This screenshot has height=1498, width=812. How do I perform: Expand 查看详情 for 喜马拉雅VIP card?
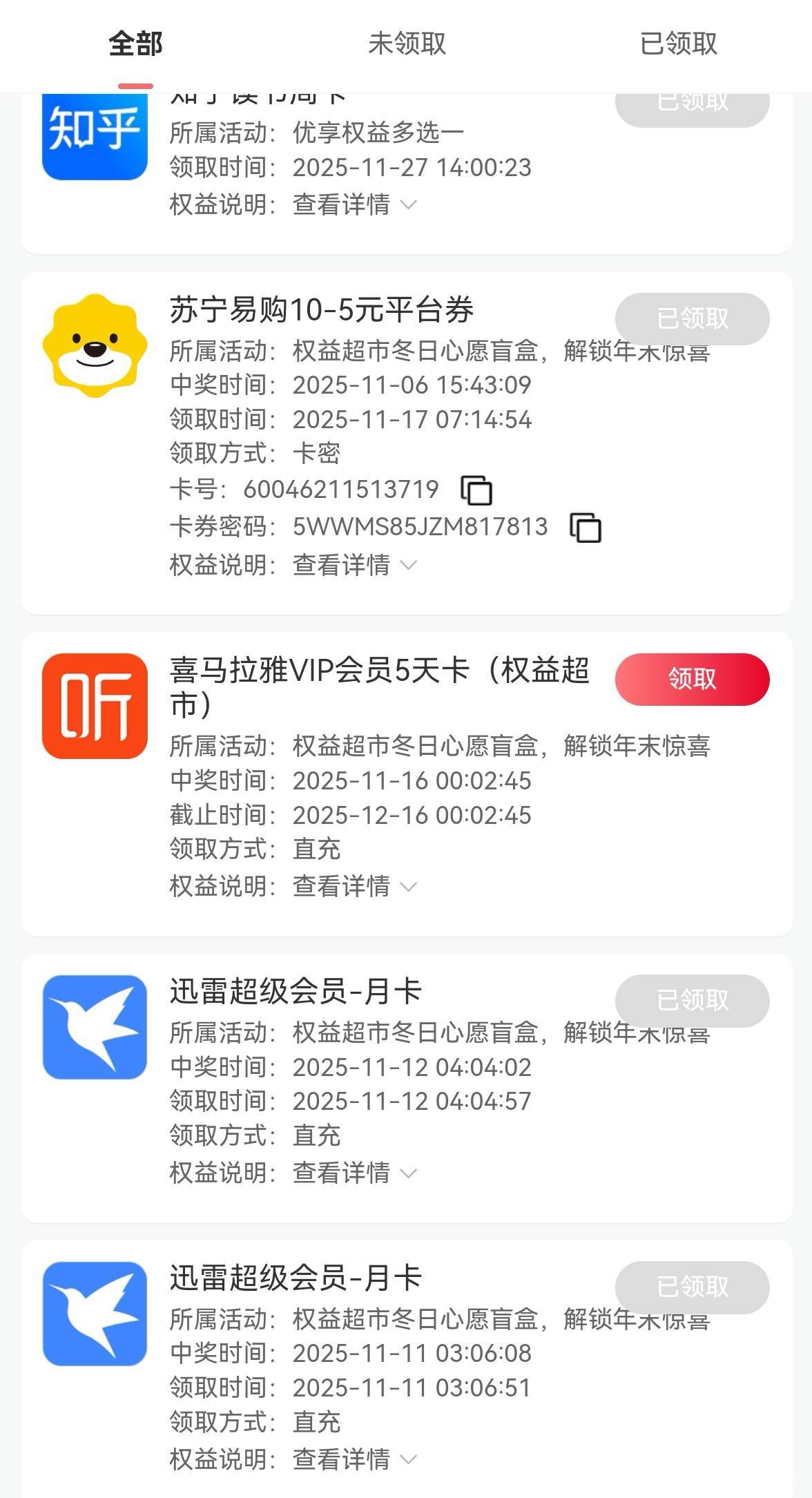[355, 886]
